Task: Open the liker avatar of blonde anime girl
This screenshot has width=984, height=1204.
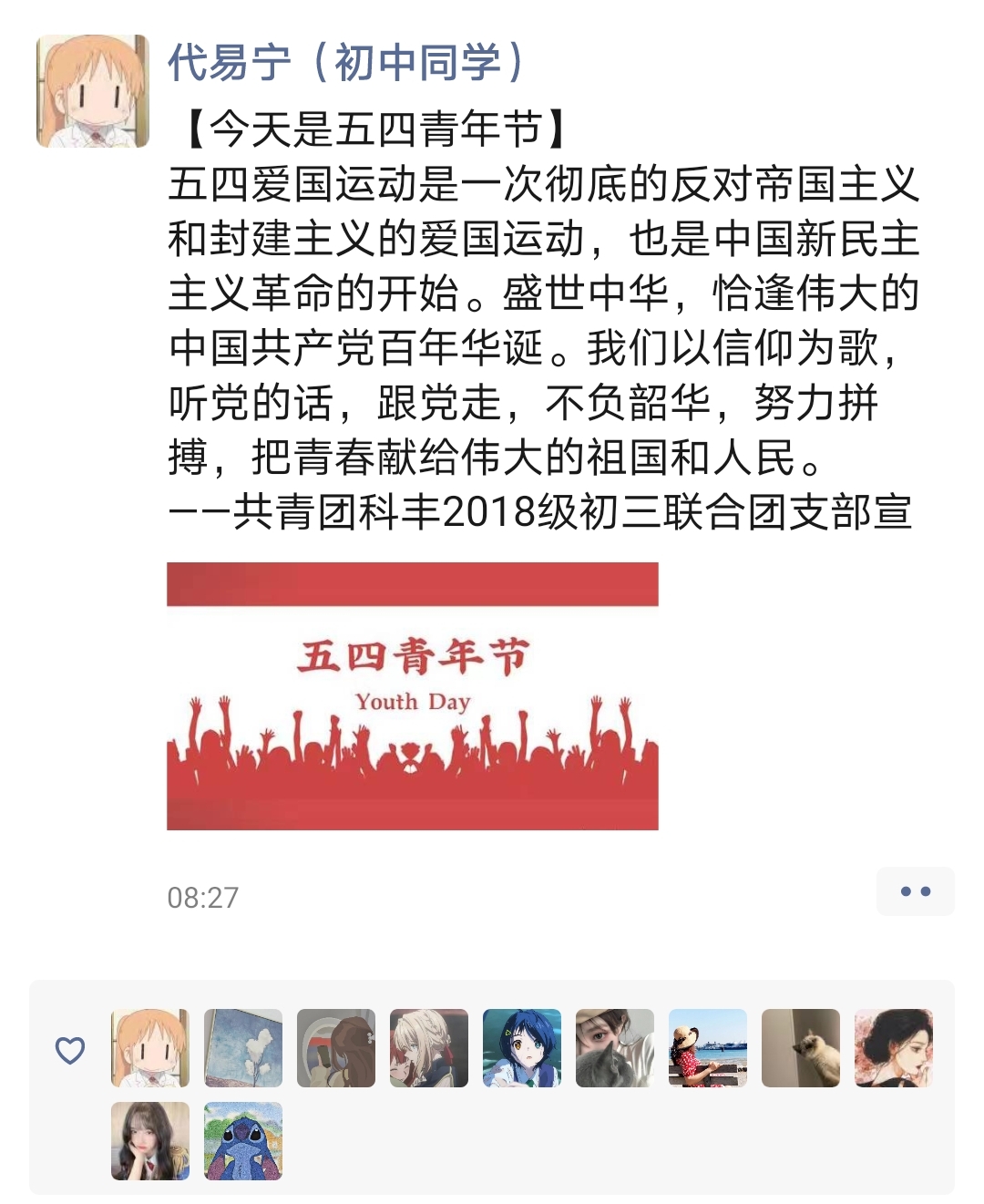Action: (429, 1047)
